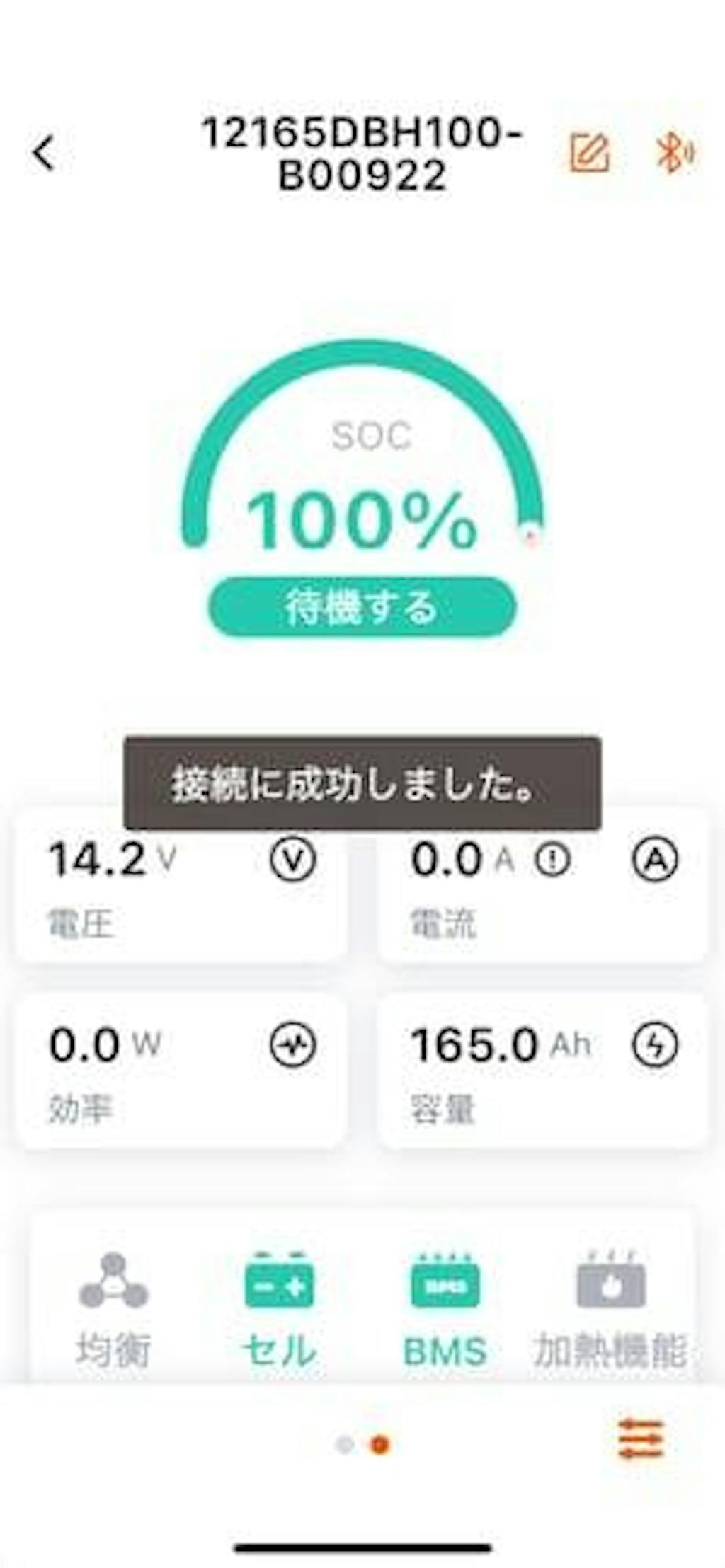Edit the battery name

pos(589,152)
